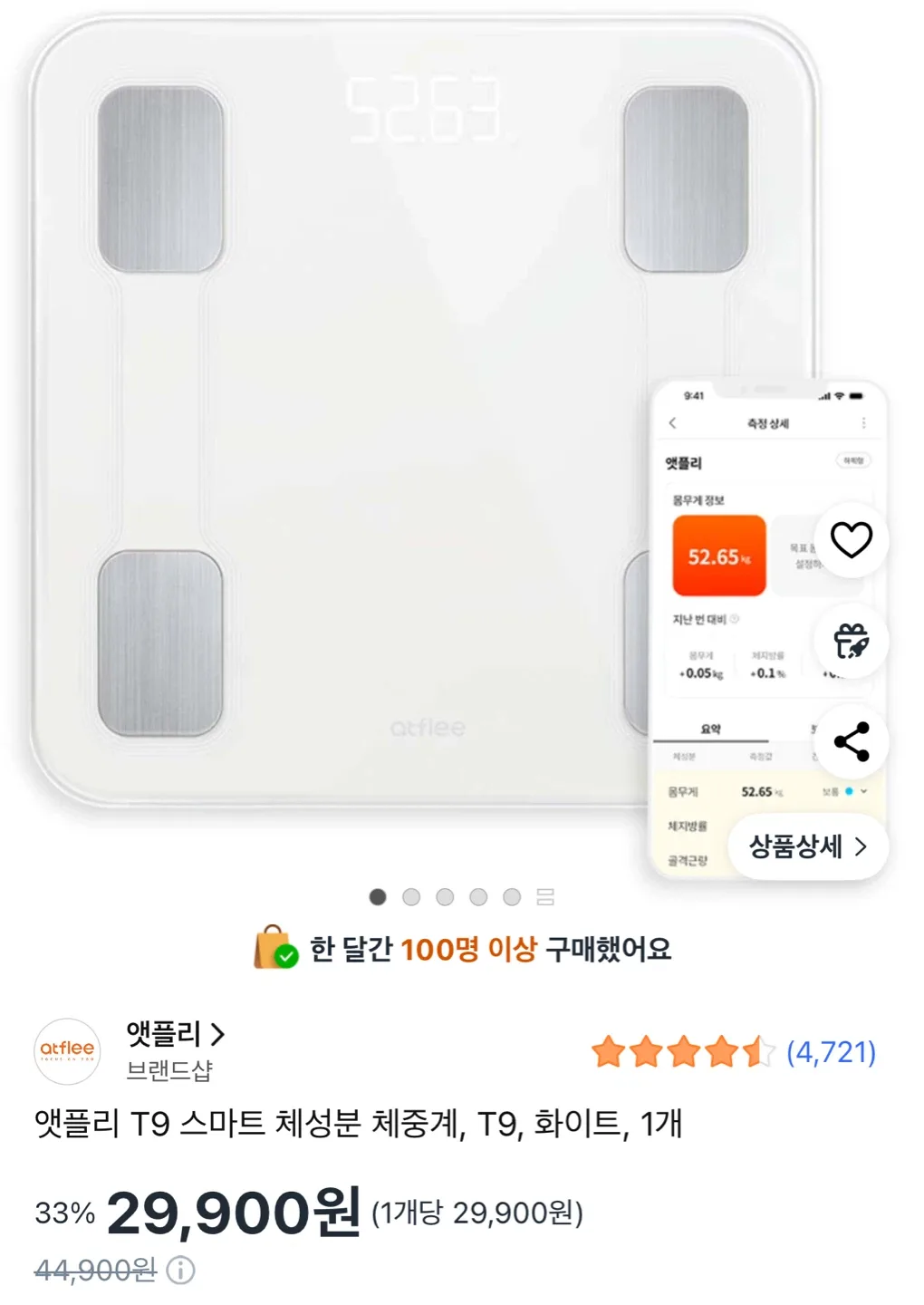View the 4,721 customer reviews
Screen dimensions: 924x1305
pos(831,1052)
